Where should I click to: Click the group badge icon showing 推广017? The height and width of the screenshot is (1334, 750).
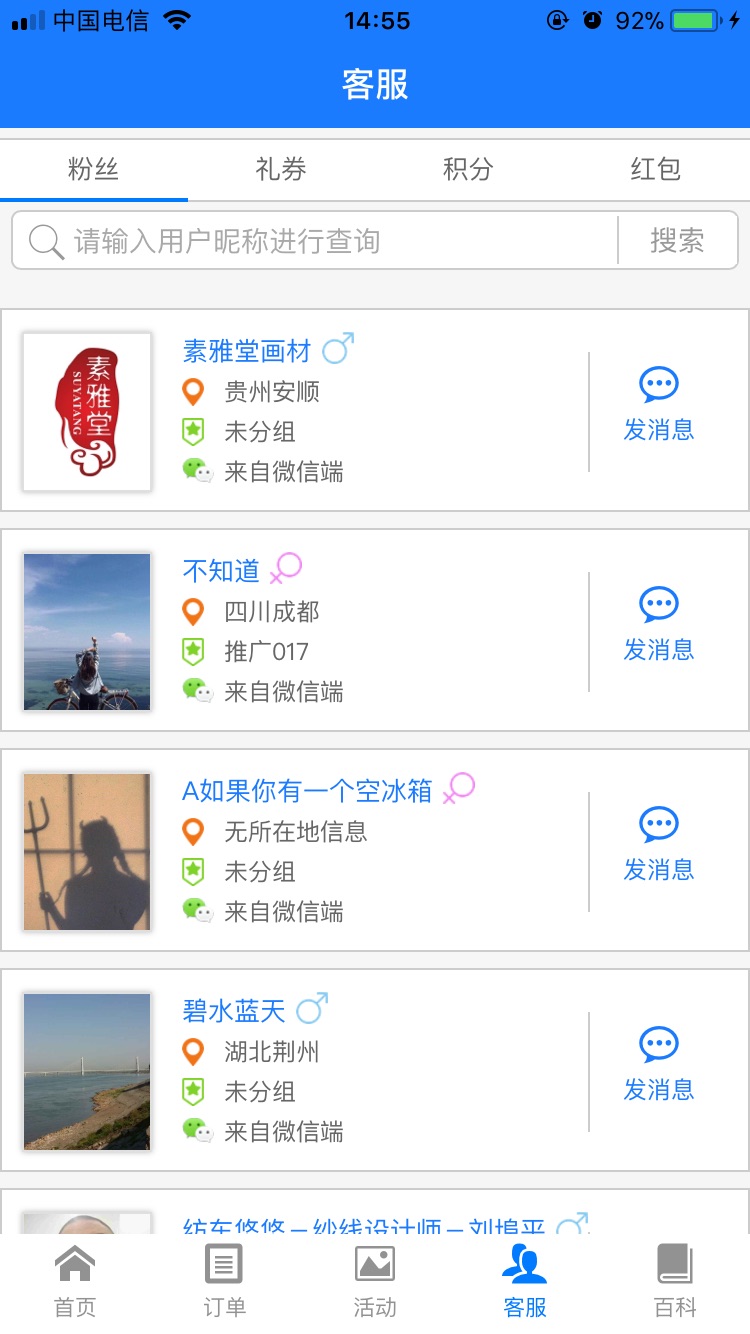[x=194, y=651]
